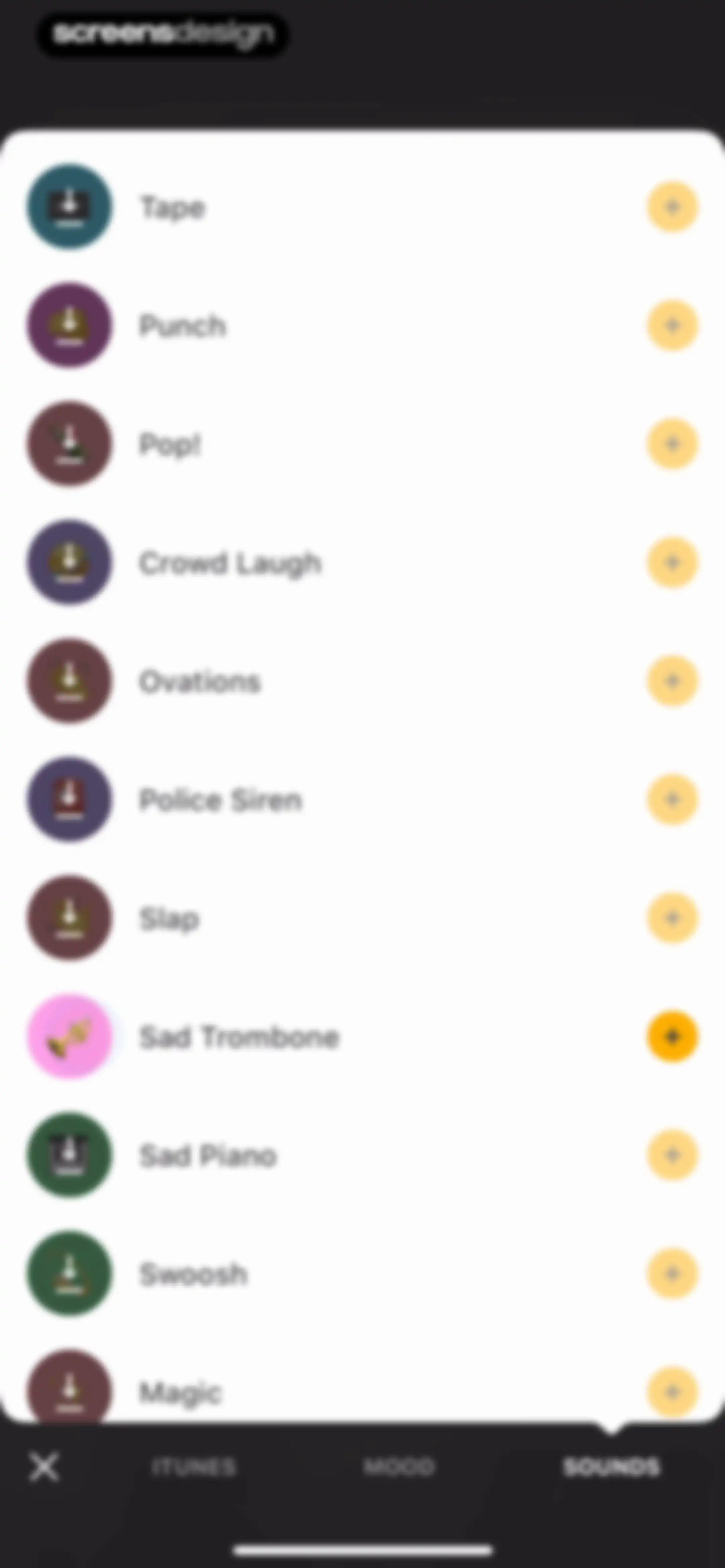
Task: Add Sad Piano sound
Action: click(672, 1155)
